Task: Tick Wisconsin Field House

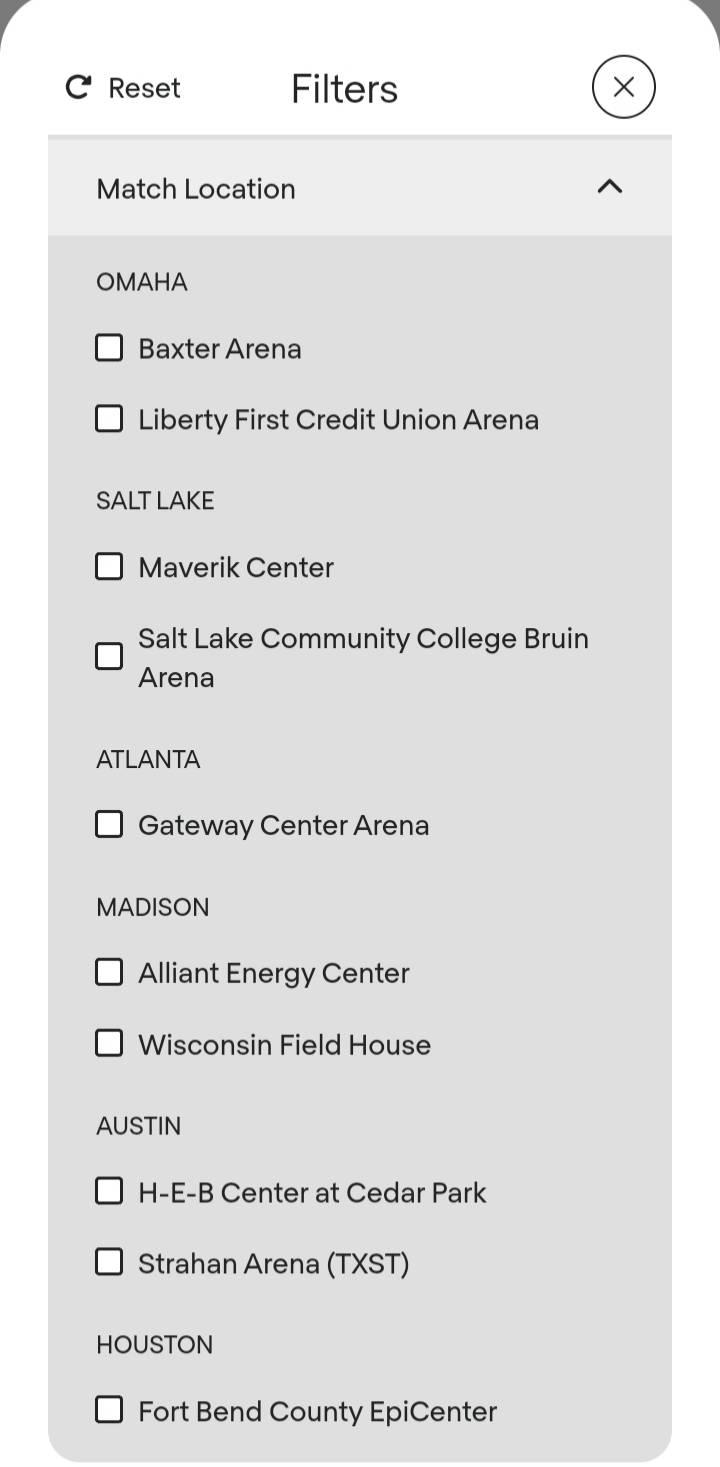Action: pyautogui.click(x=109, y=1044)
